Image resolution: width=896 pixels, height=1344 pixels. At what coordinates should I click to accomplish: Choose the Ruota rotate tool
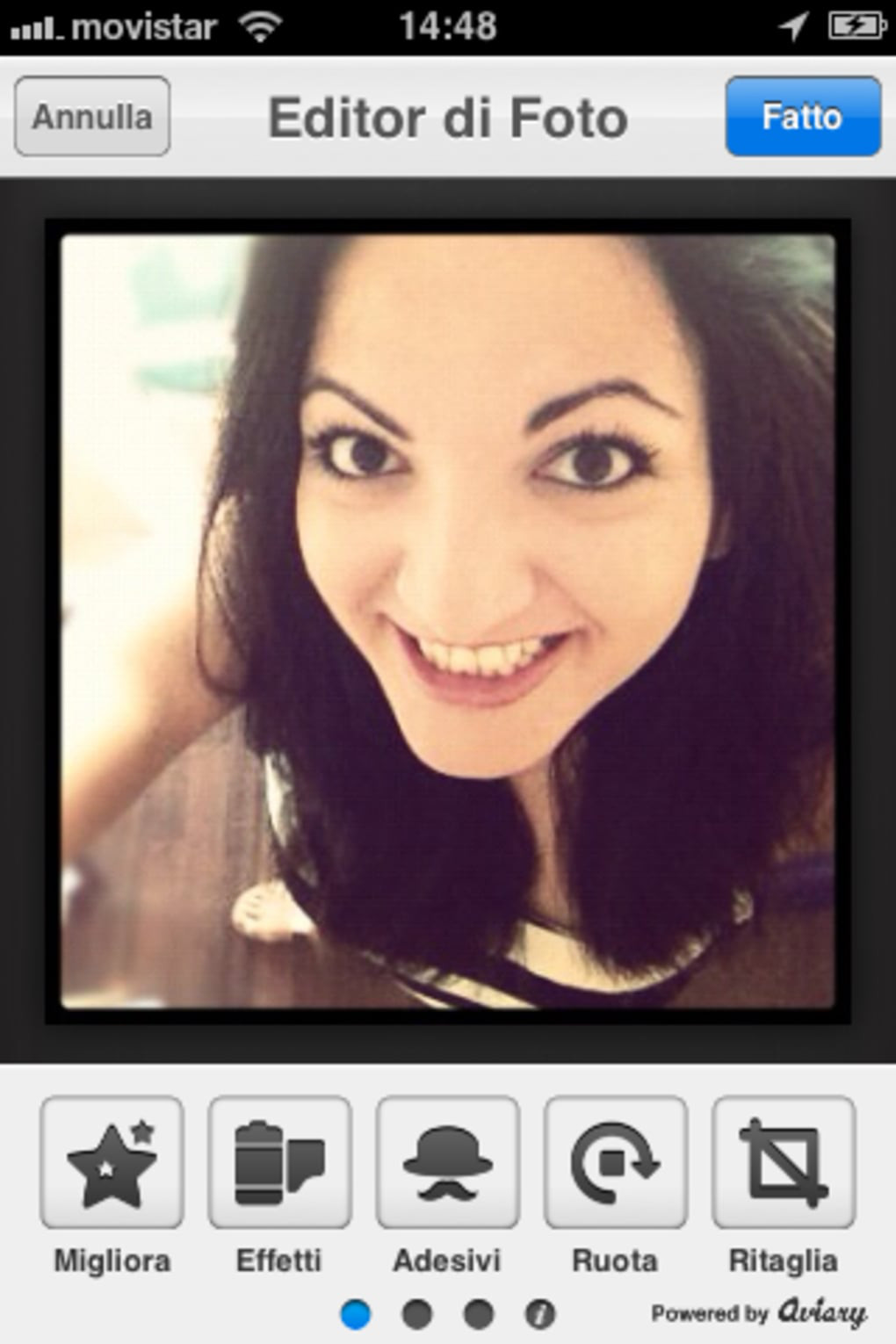click(615, 1161)
